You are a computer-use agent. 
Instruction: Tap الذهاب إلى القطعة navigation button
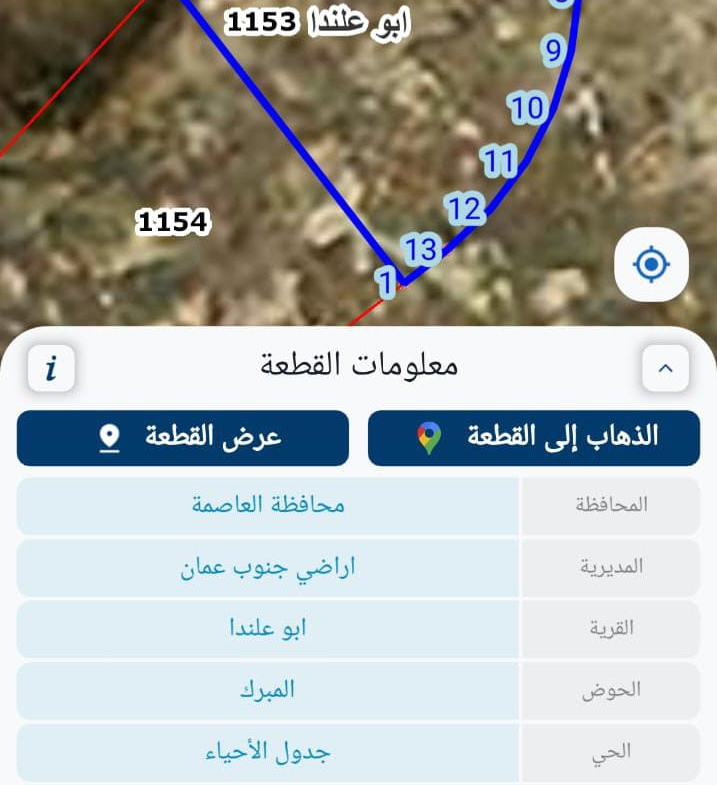point(534,438)
